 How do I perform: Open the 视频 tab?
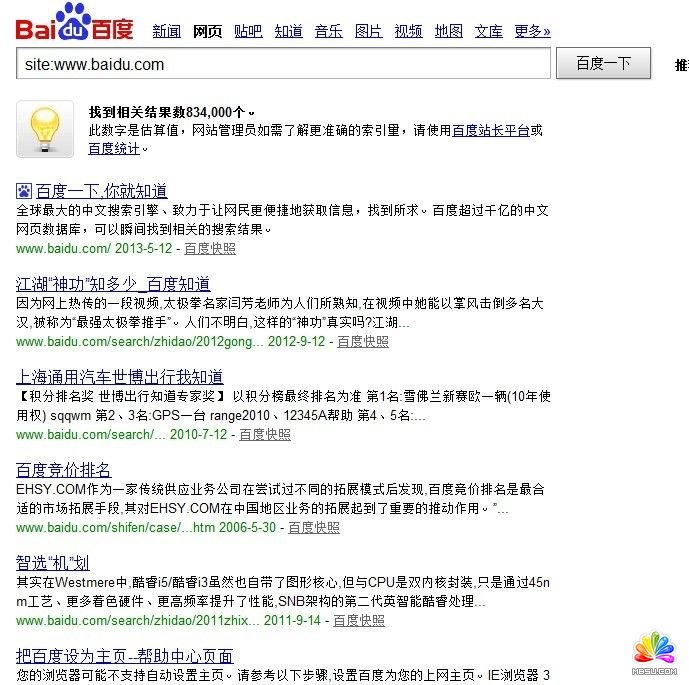(408, 32)
